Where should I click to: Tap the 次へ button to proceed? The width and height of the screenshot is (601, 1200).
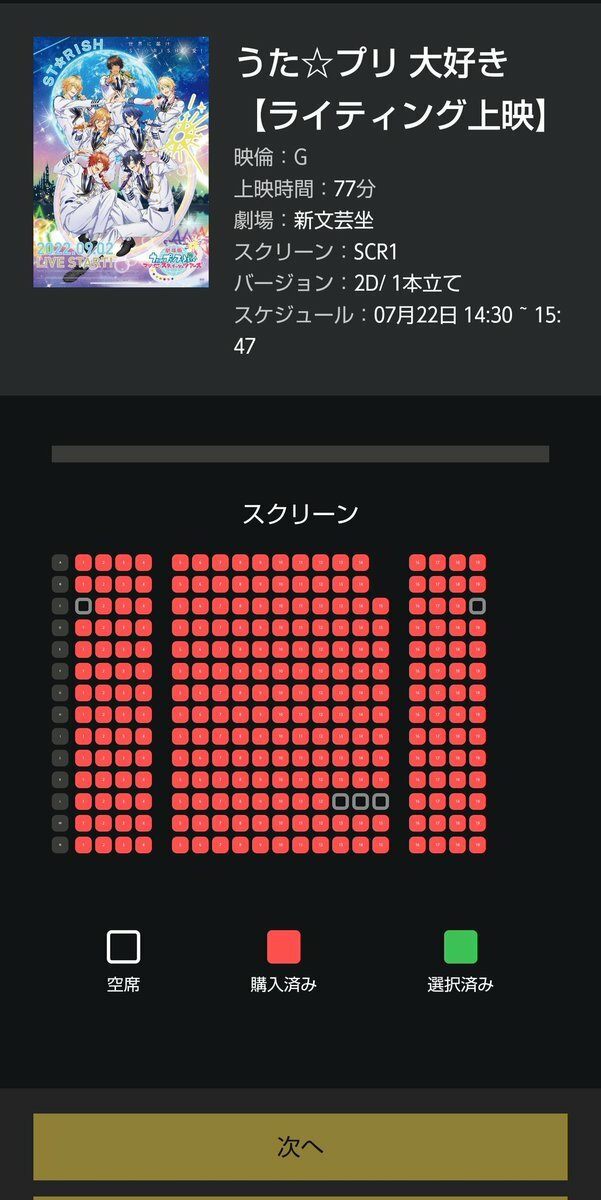coord(300,1146)
